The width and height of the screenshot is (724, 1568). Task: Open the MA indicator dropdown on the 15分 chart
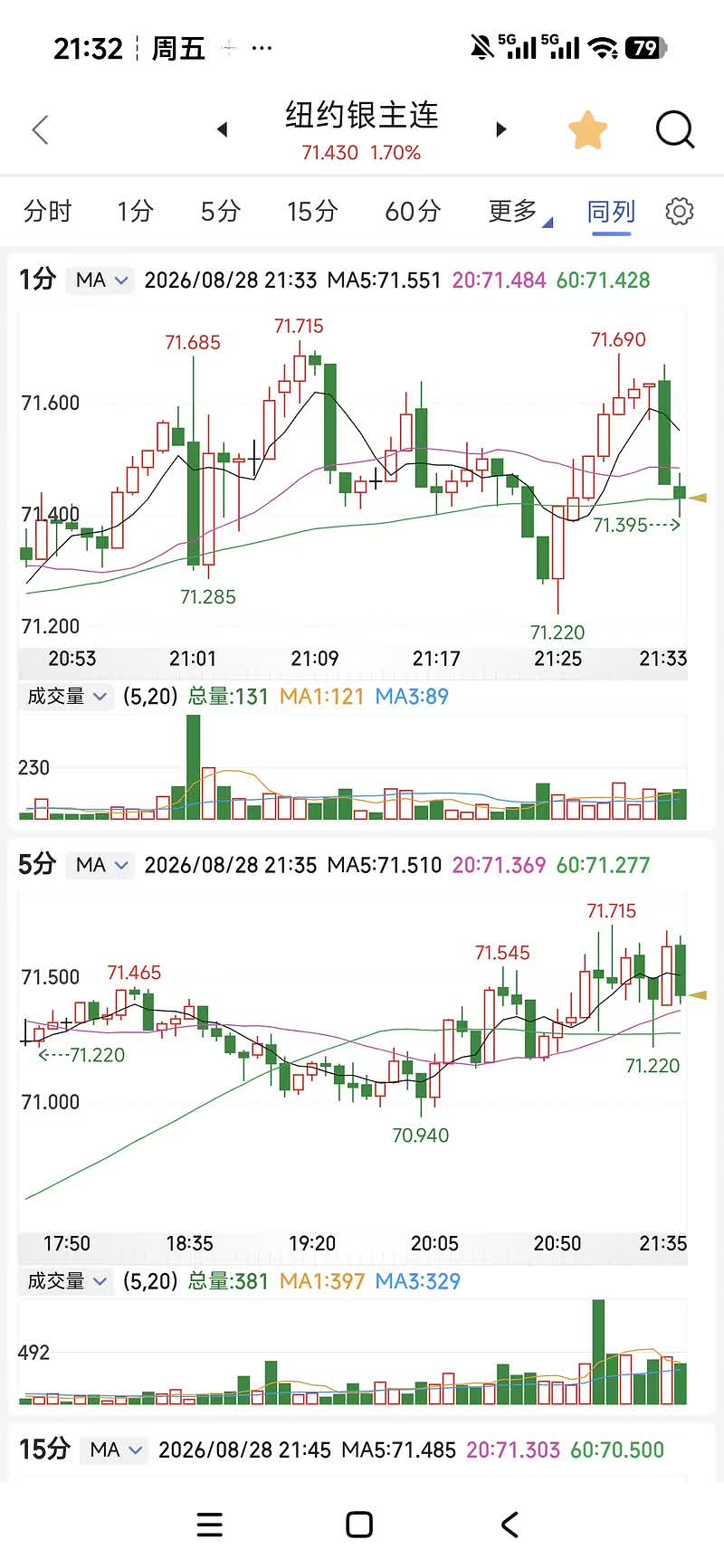point(114,1449)
